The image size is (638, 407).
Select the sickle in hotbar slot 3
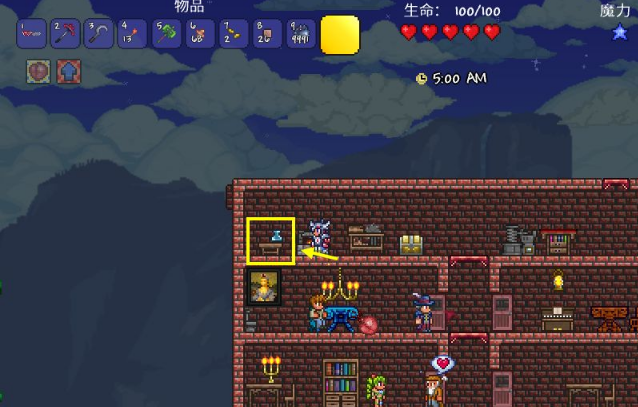click(100, 34)
